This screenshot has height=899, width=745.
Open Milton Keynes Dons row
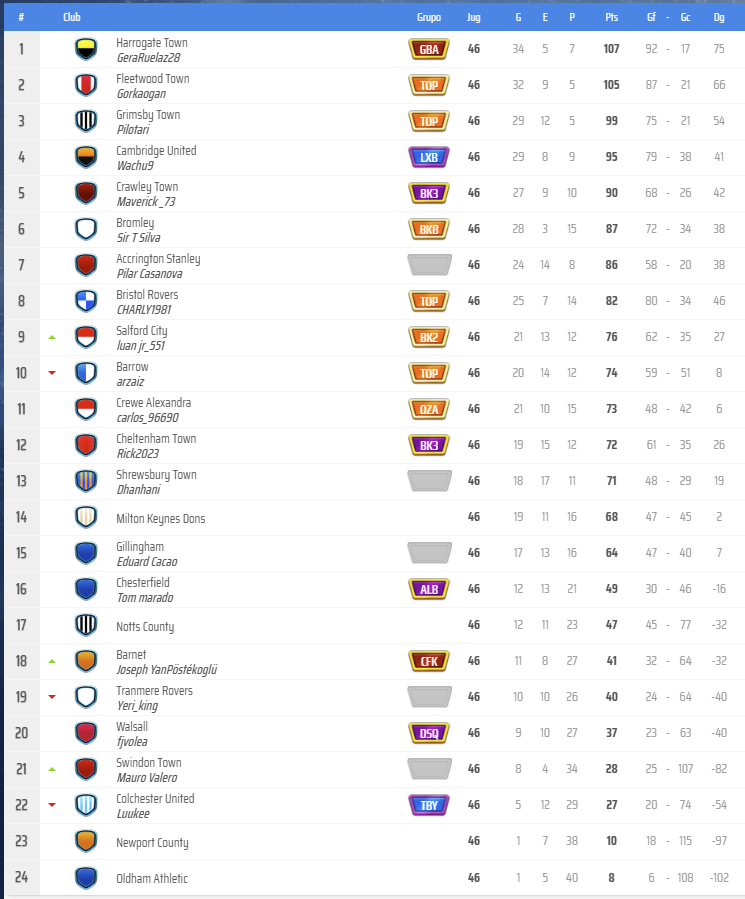click(160, 519)
